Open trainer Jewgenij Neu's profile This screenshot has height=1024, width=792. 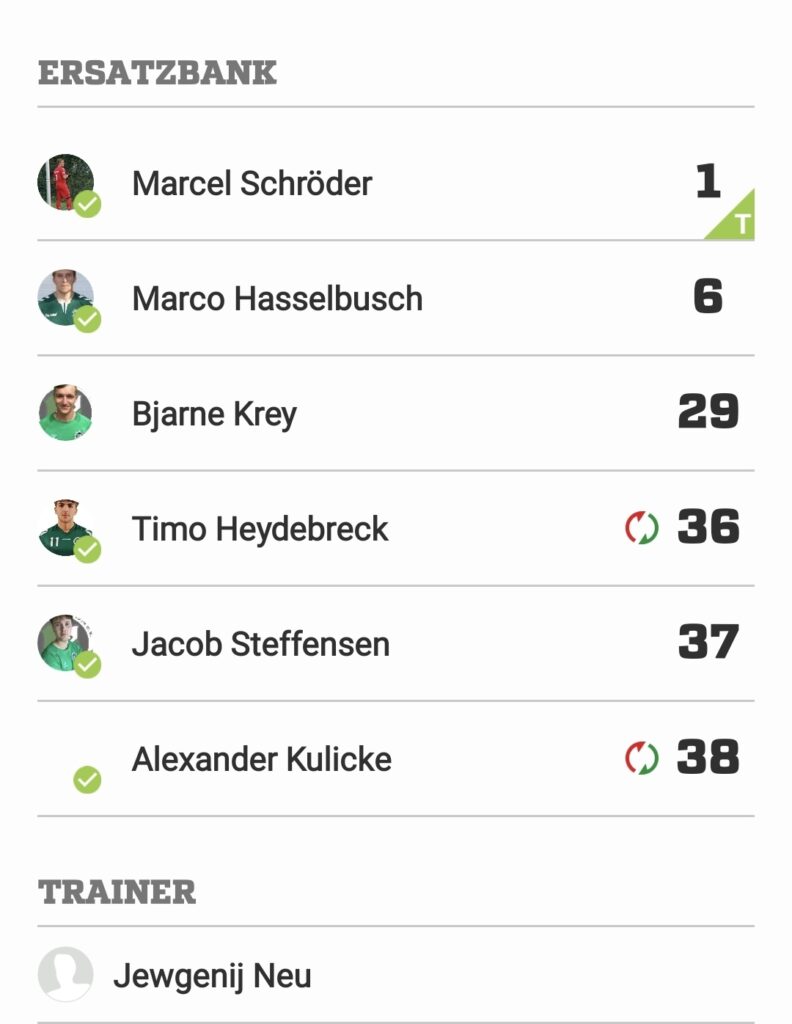[x=212, y=975]
